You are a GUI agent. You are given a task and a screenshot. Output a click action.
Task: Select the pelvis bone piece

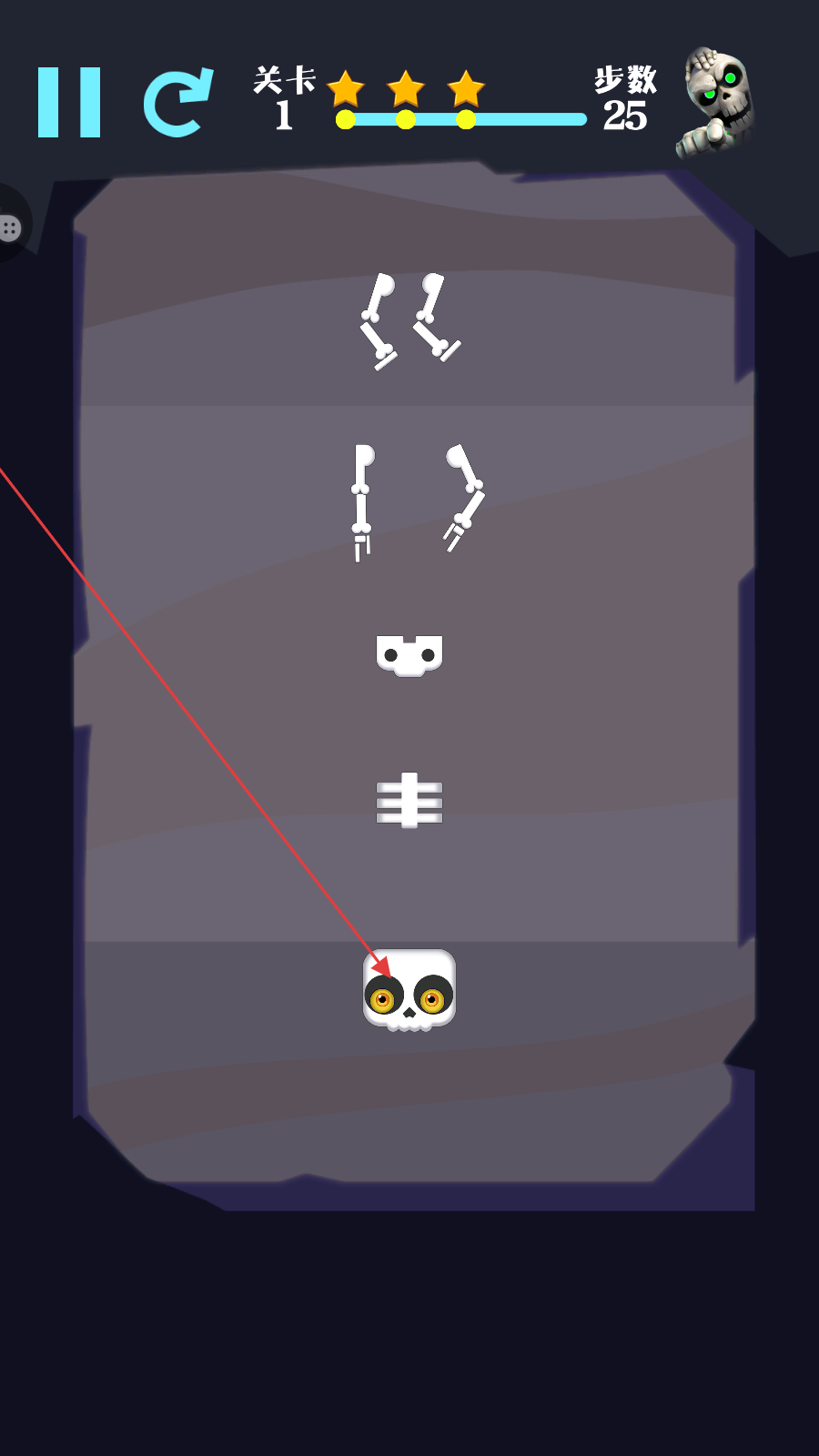(x=409, y=654)
